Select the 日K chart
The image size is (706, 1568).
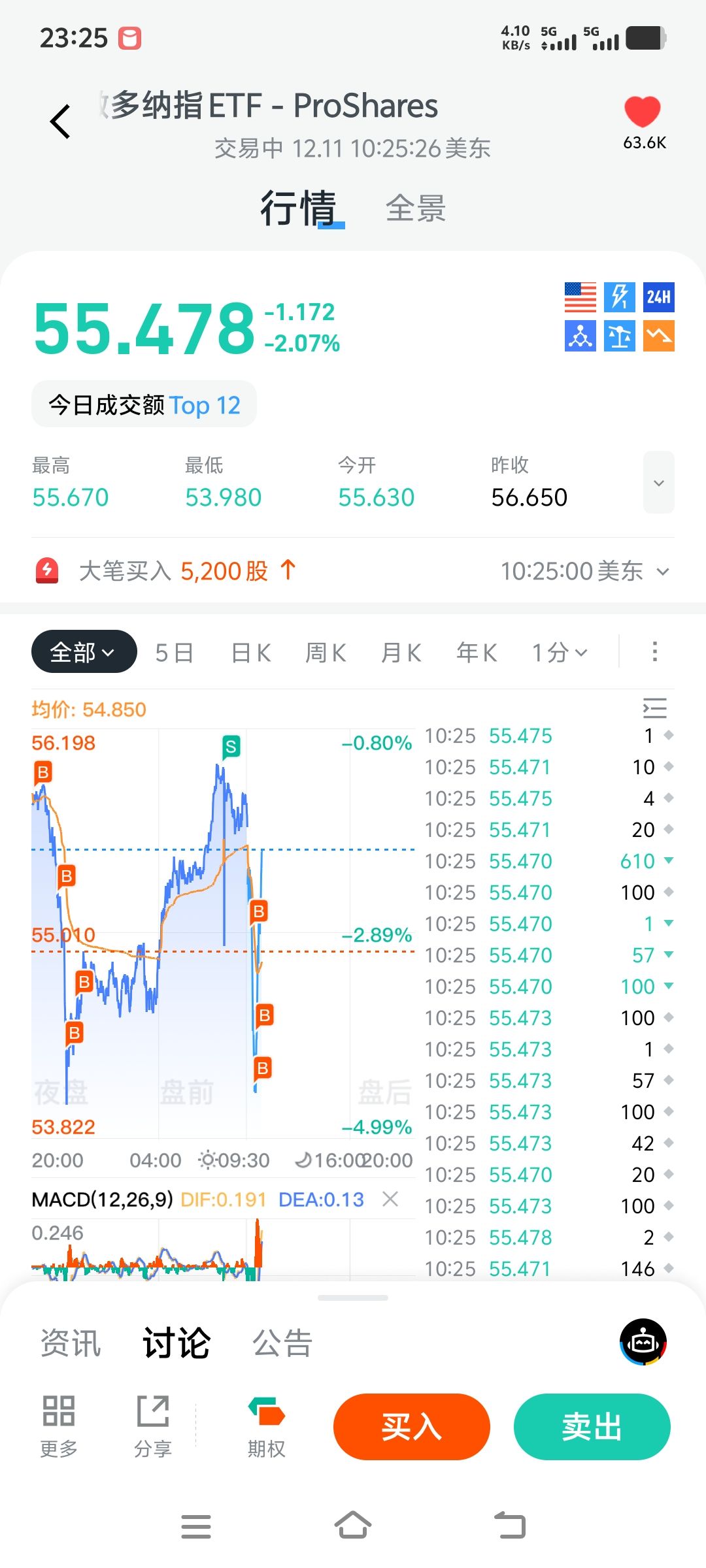(x=251, y=653)
